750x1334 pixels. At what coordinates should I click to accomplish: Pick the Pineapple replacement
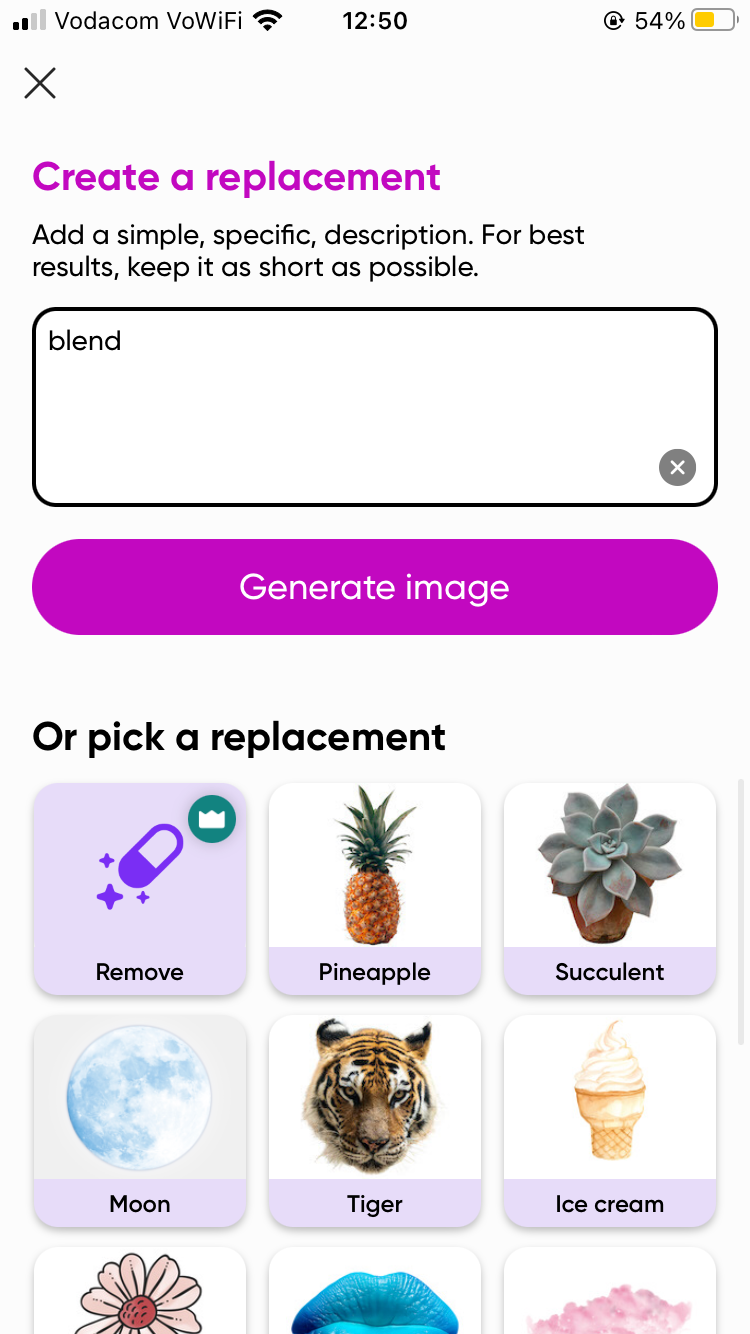pyautogui.click(x=375, y=889)
